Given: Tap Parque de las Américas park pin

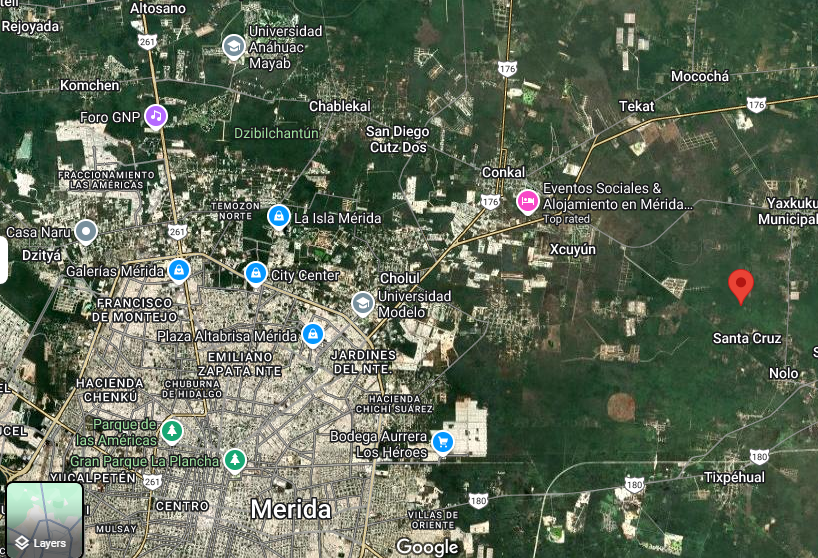Looking at the screenshot, I should pos(172,431).
